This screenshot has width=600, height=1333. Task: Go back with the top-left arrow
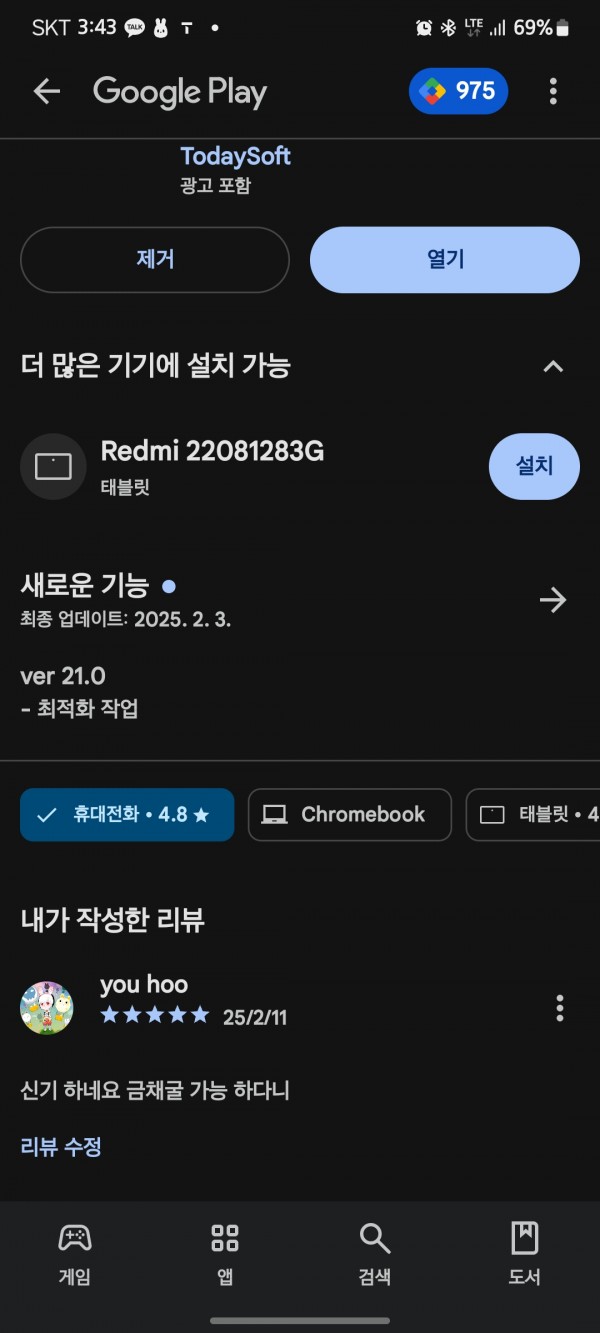[x=47, y=92]
